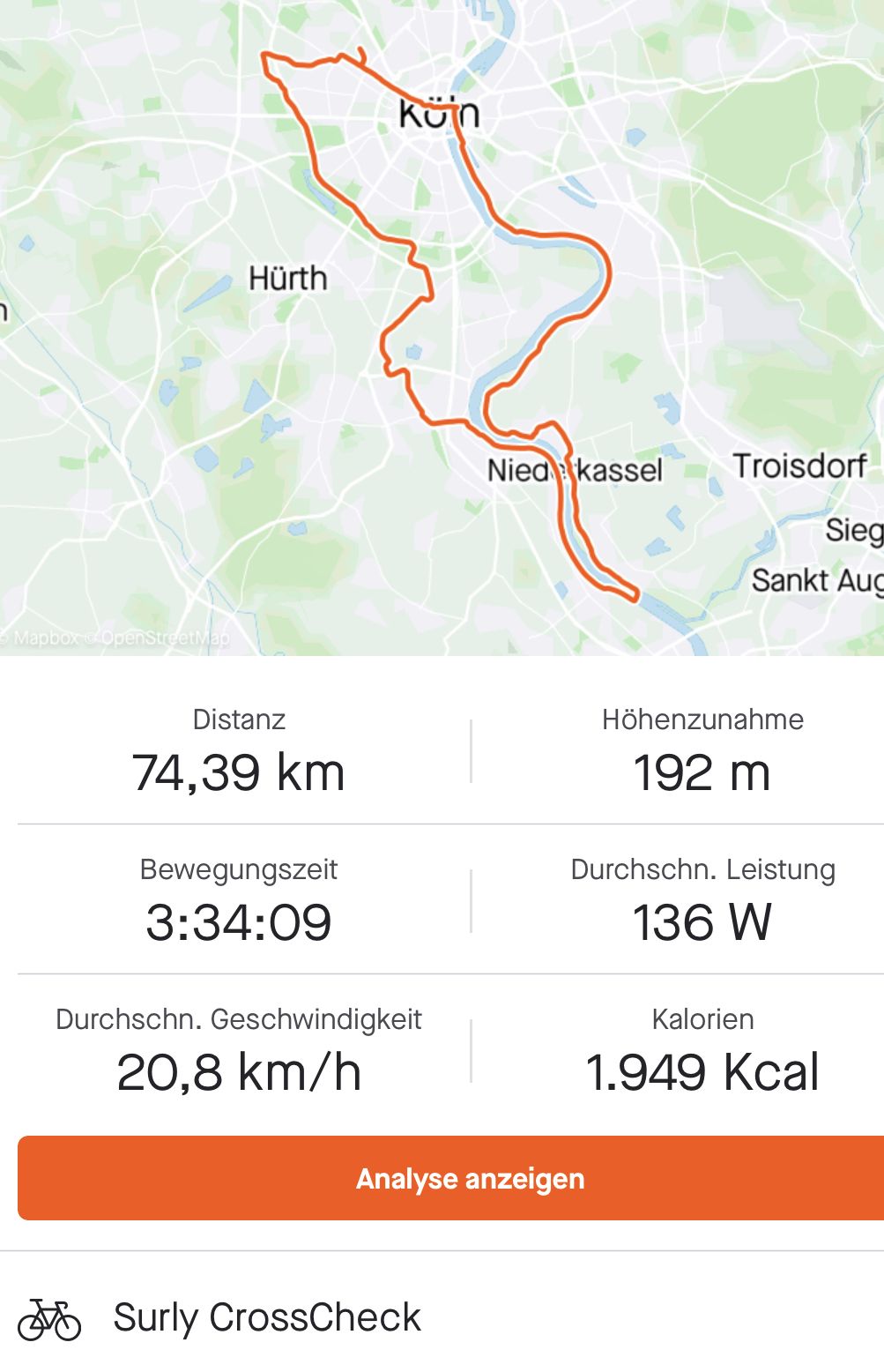Open the Surly CrossCheck bike details
Viewport: 884px width, 1372px height.
click(266, 1317)
